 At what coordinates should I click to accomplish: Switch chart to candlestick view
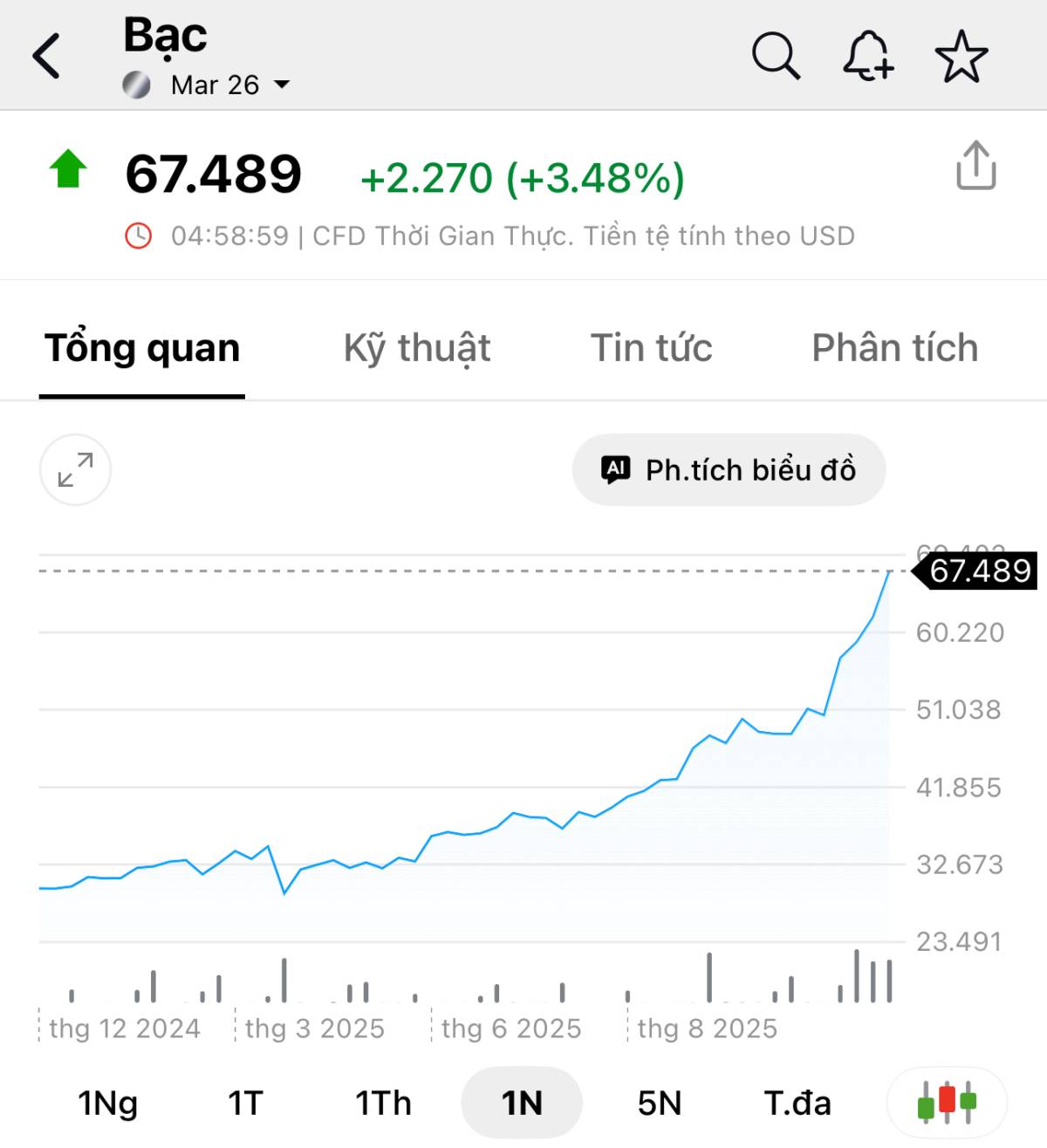point(948,1102)
